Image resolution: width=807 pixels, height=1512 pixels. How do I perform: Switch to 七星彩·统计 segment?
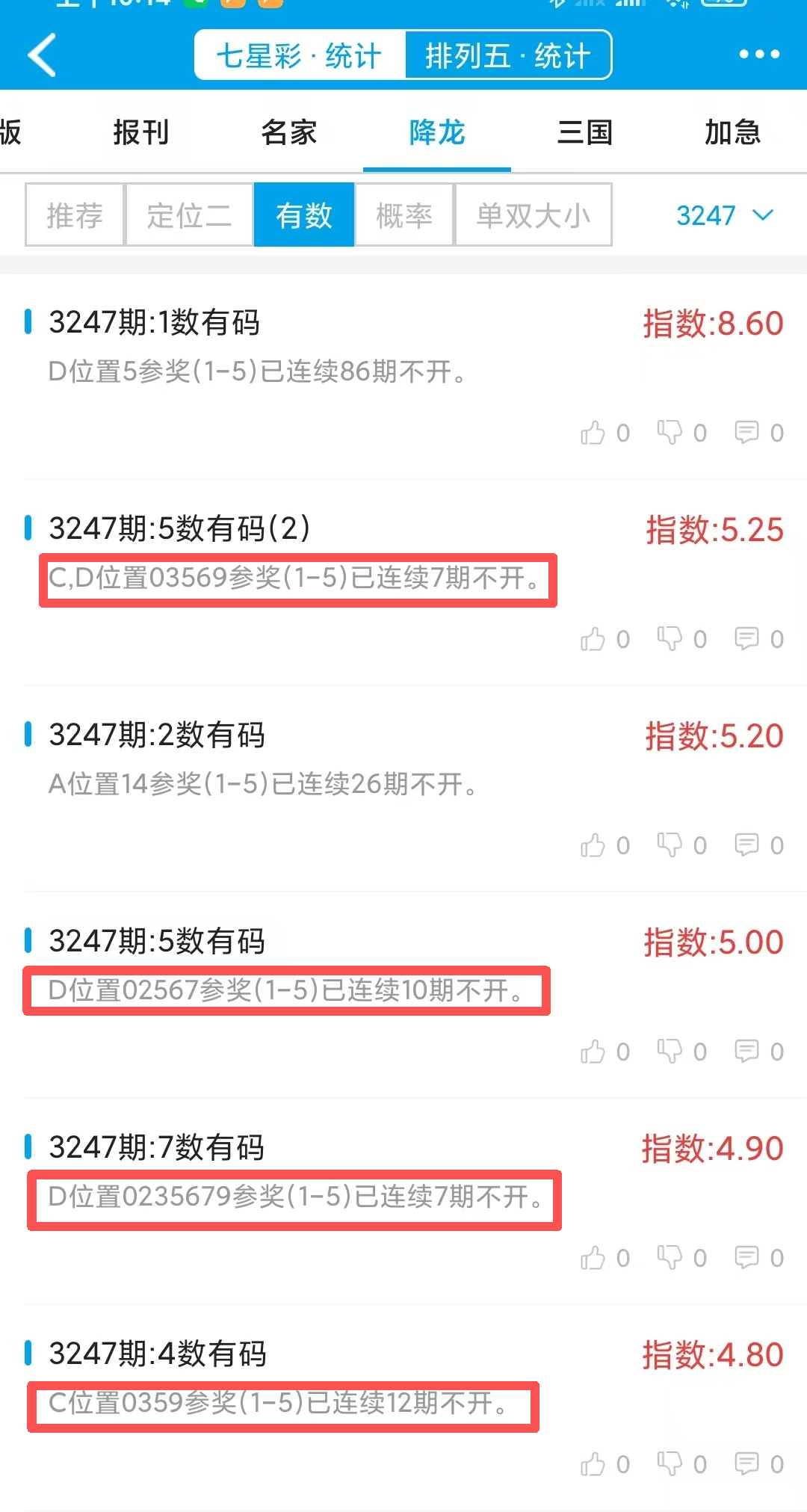pos(300,55)
